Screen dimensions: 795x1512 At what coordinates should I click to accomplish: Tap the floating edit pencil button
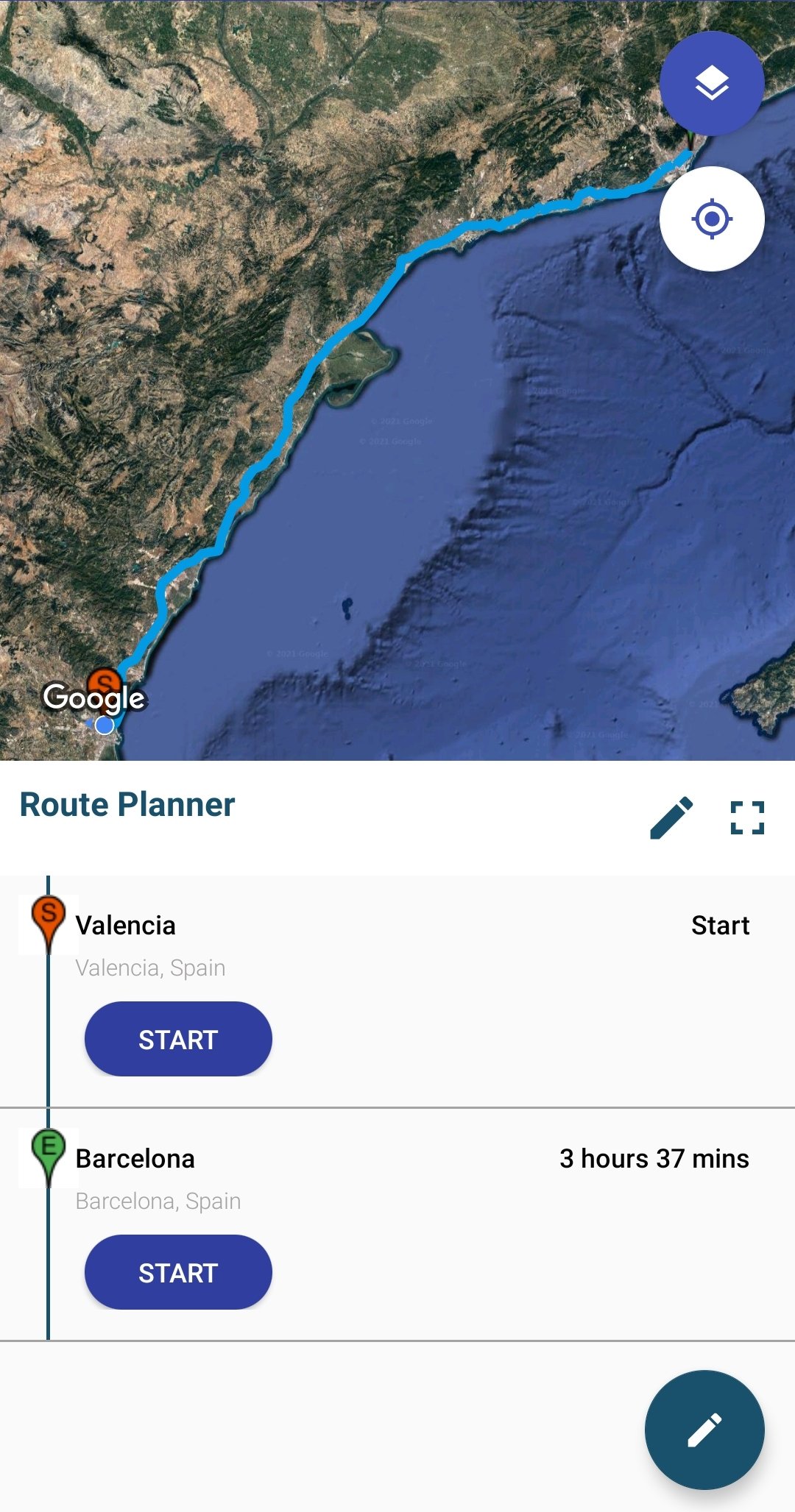point(704,1430)
